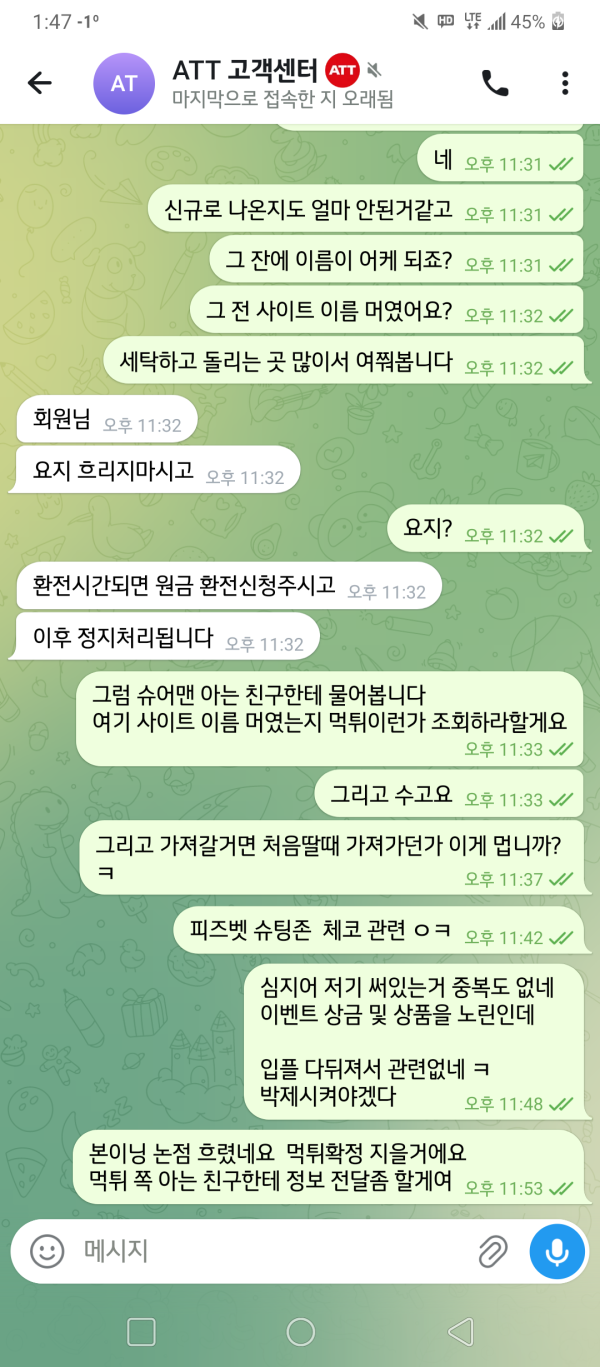Focus the 메시지 input field

(270, 1250)
